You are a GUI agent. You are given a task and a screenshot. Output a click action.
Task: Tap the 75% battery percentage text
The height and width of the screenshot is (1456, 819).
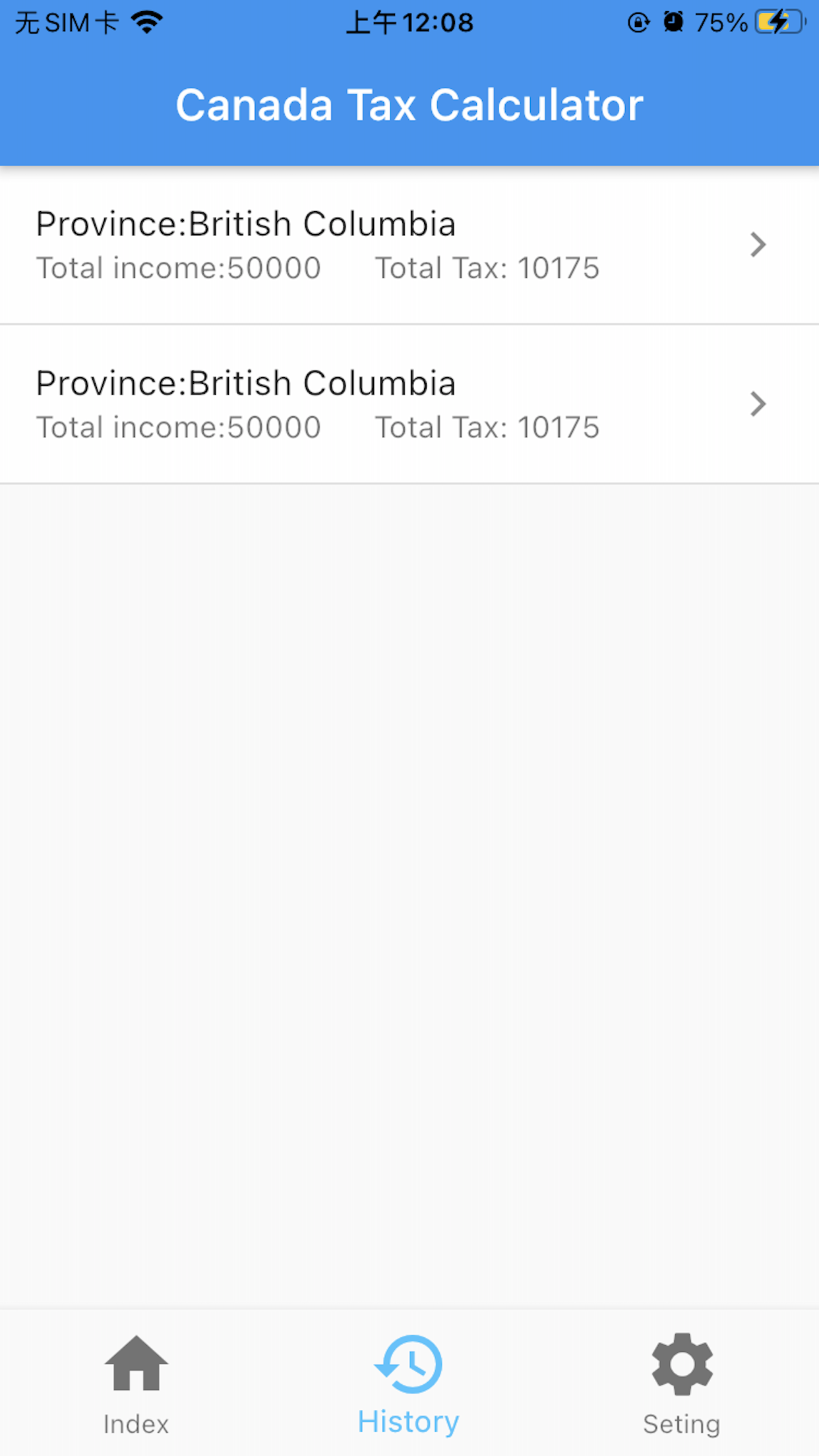point(722,22)
